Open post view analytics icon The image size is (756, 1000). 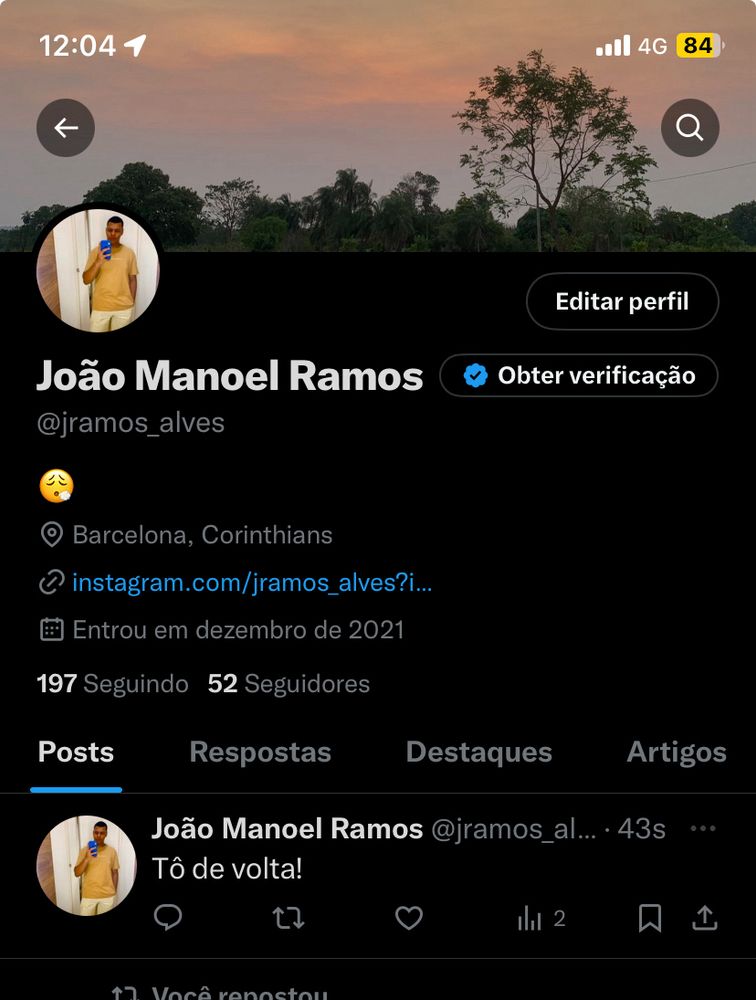point(531,917)
